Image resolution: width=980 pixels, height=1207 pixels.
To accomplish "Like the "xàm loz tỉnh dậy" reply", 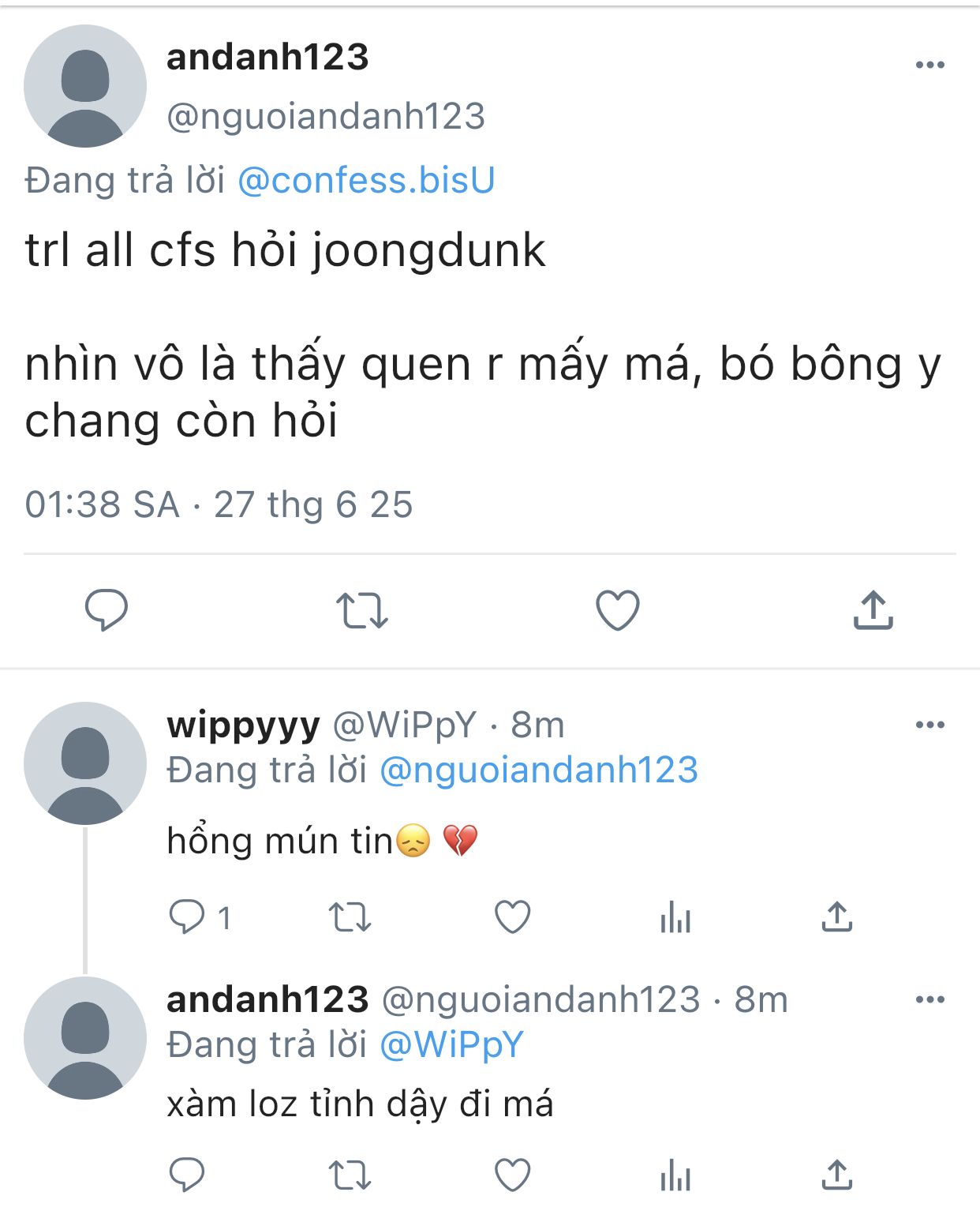I will pos(512,1175).
